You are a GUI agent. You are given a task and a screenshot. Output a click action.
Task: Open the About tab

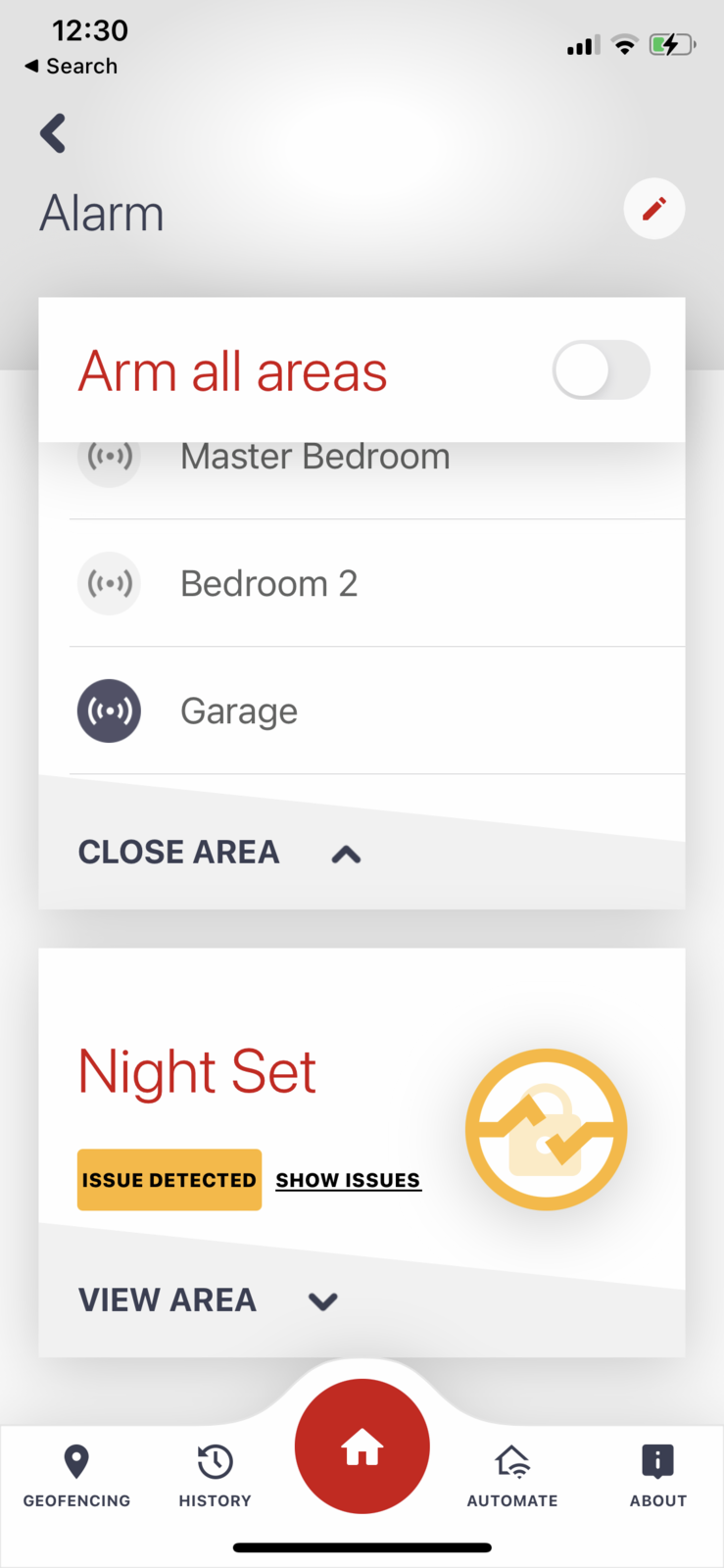657,1475
